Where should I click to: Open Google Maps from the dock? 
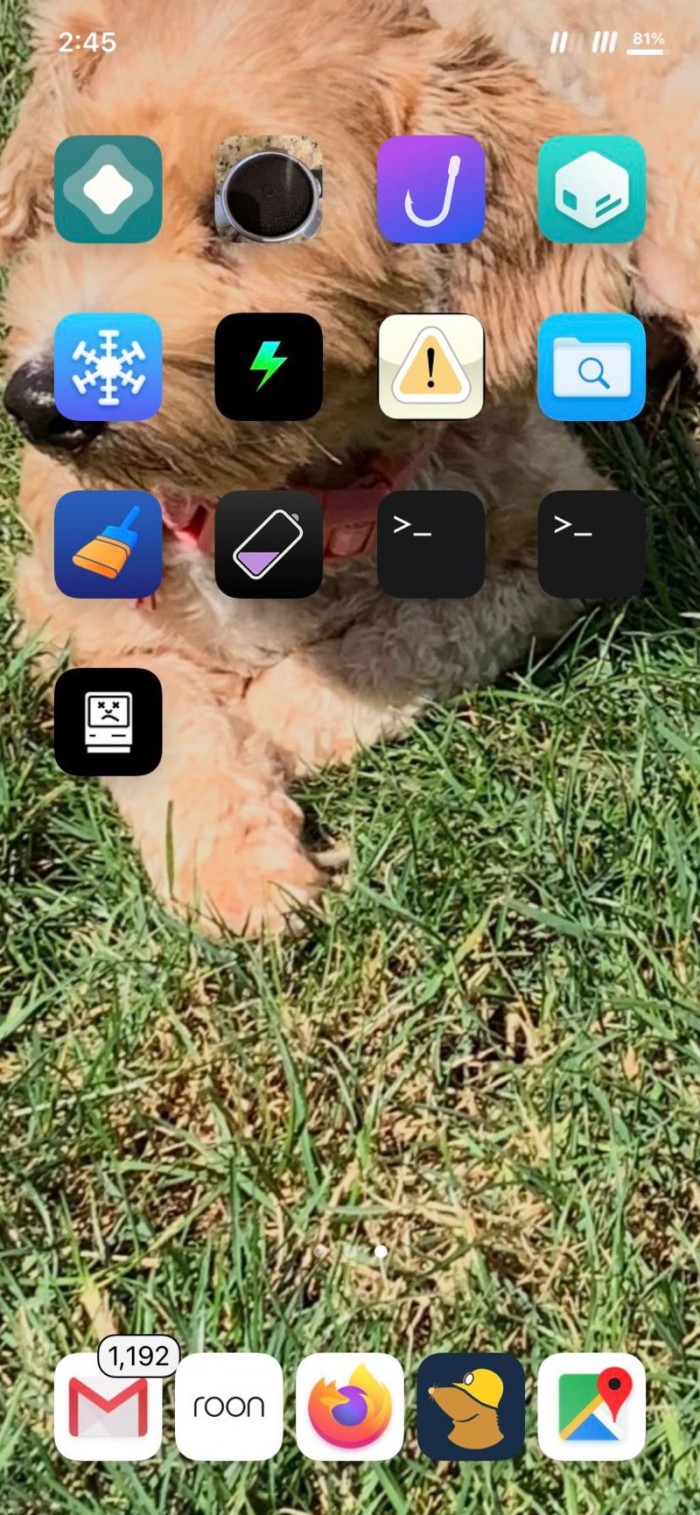click(592, 1406)
